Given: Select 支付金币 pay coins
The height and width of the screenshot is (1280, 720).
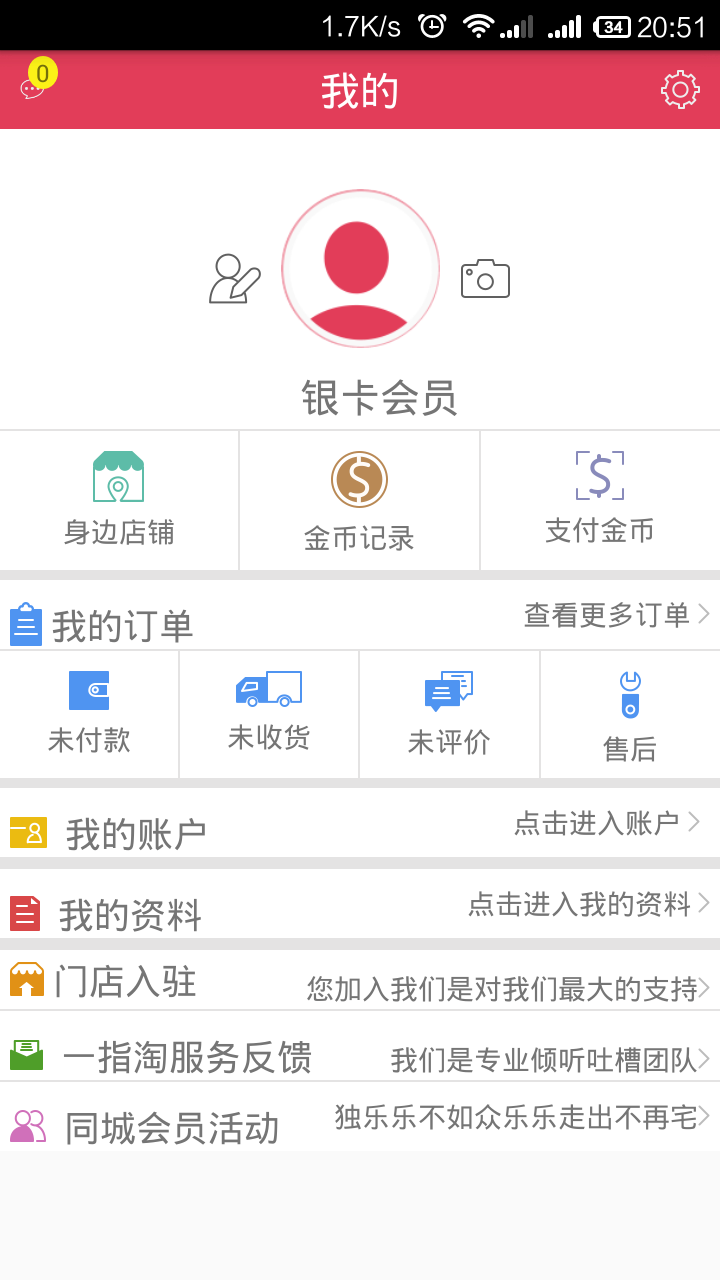Looking at the screenshot, I should pos(599,500).
